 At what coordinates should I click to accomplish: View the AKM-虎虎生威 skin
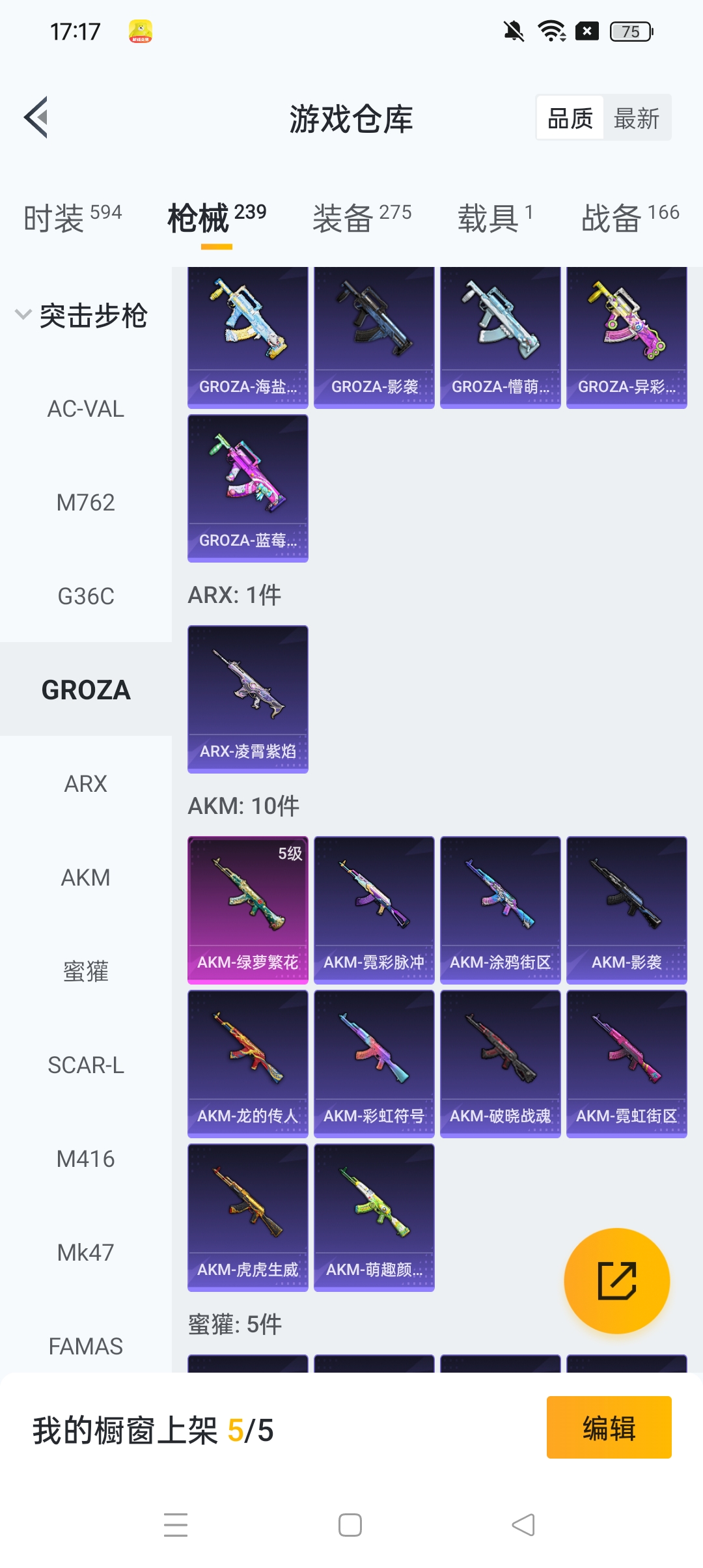pyautogui.click(x=248, y=1217)
